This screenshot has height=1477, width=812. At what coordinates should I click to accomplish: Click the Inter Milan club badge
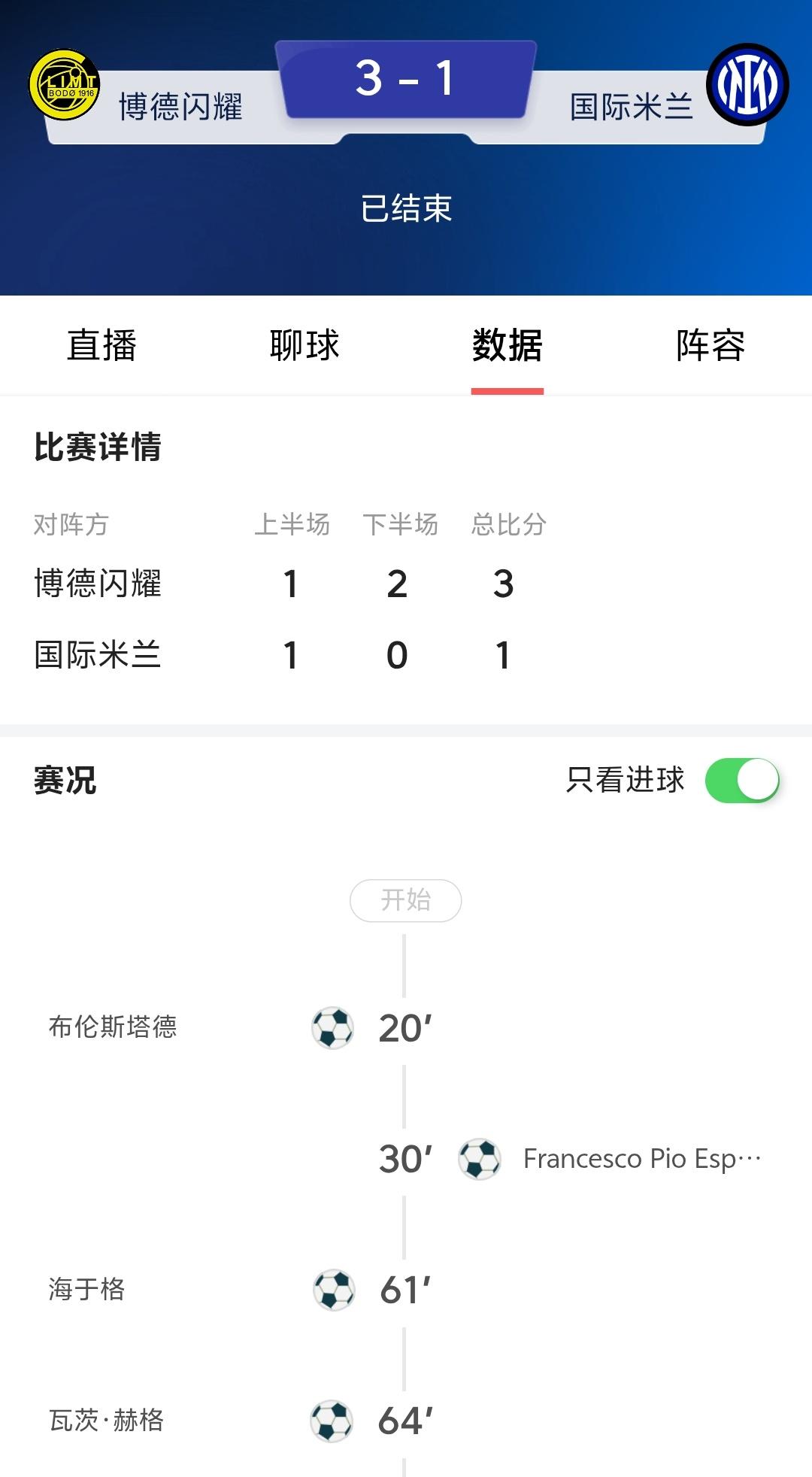click(748, 83)
